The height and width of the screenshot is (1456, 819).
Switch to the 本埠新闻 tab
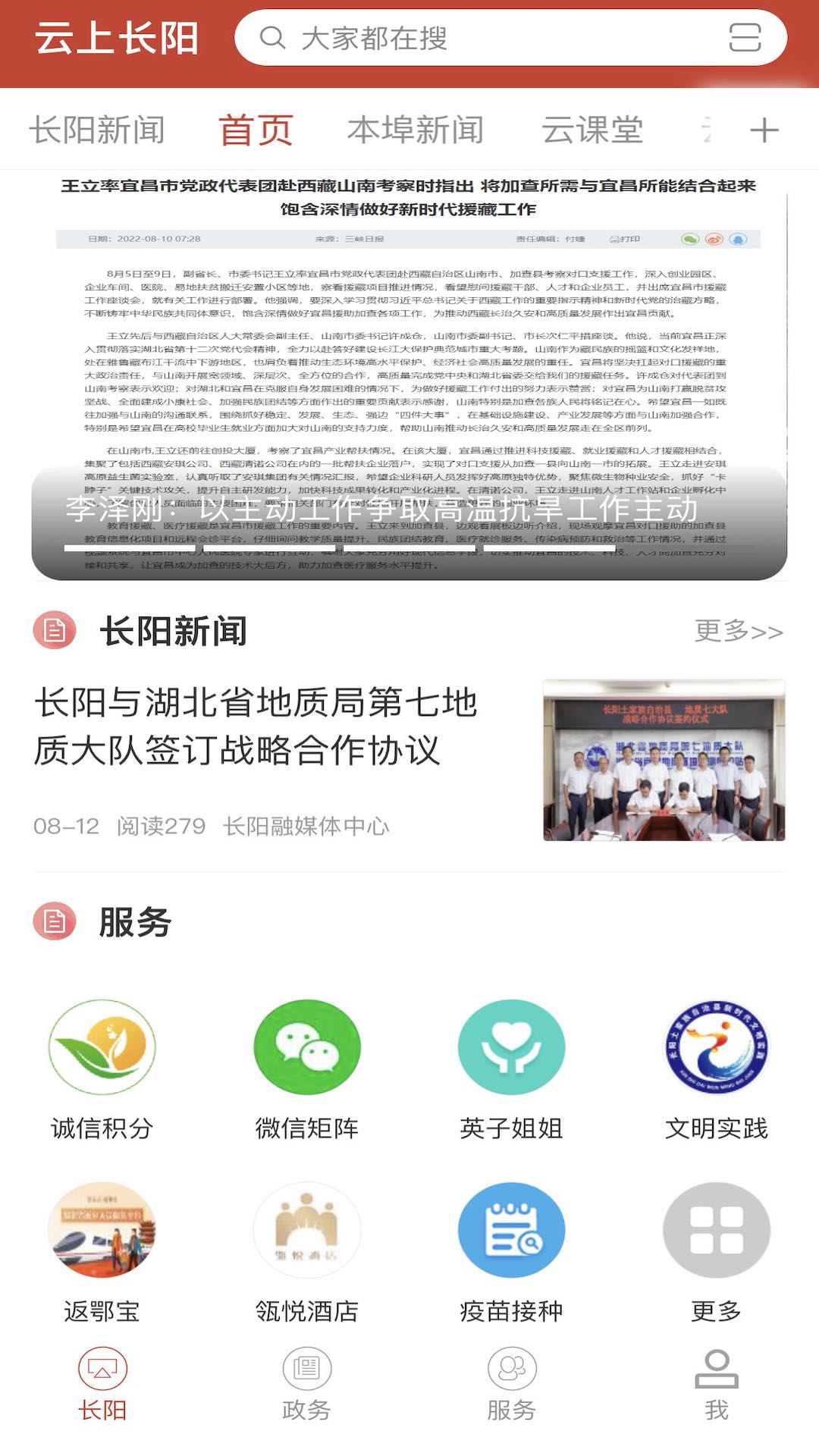(x=415, y=130)
